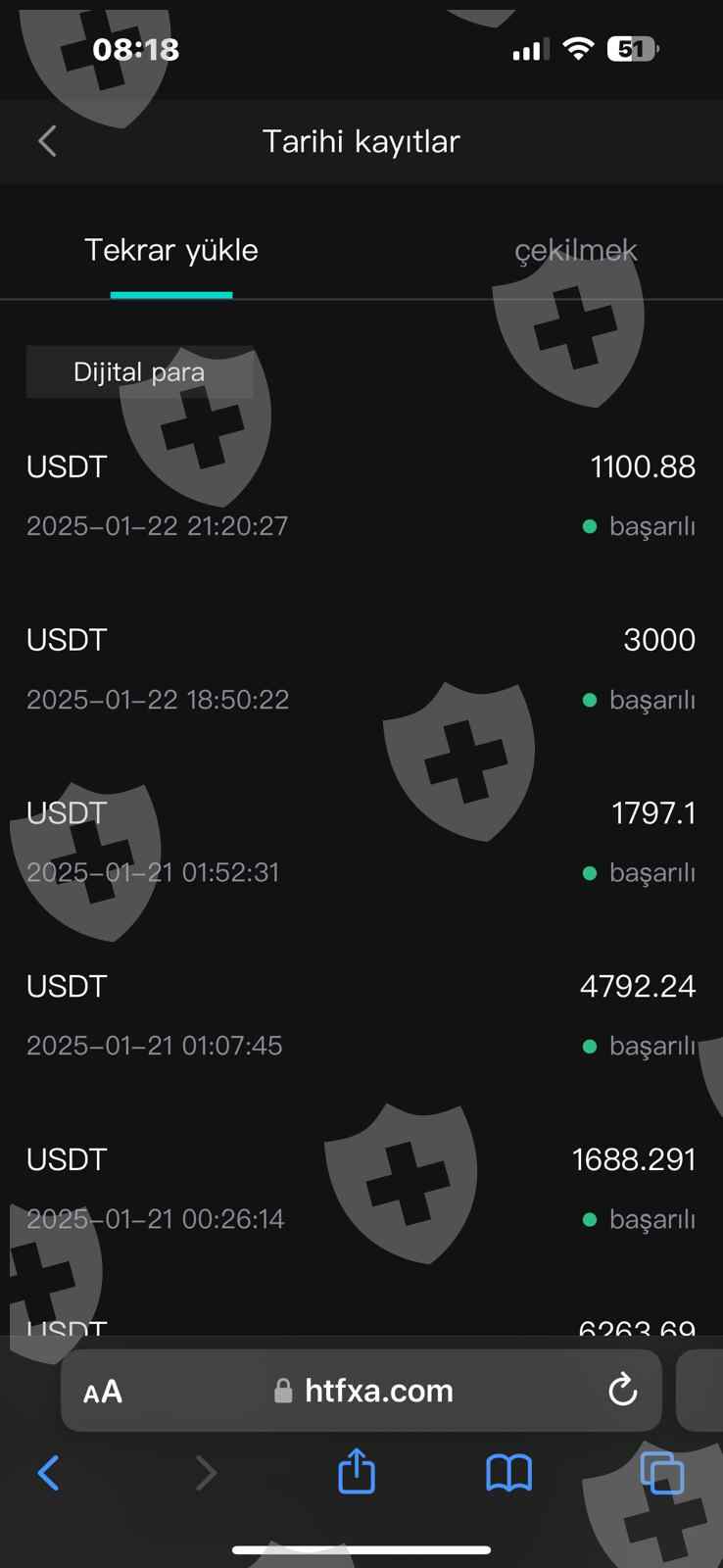Go back from Tarihi kayıtlar page
The image size is (723, 1568).
[x=47, y=141]
